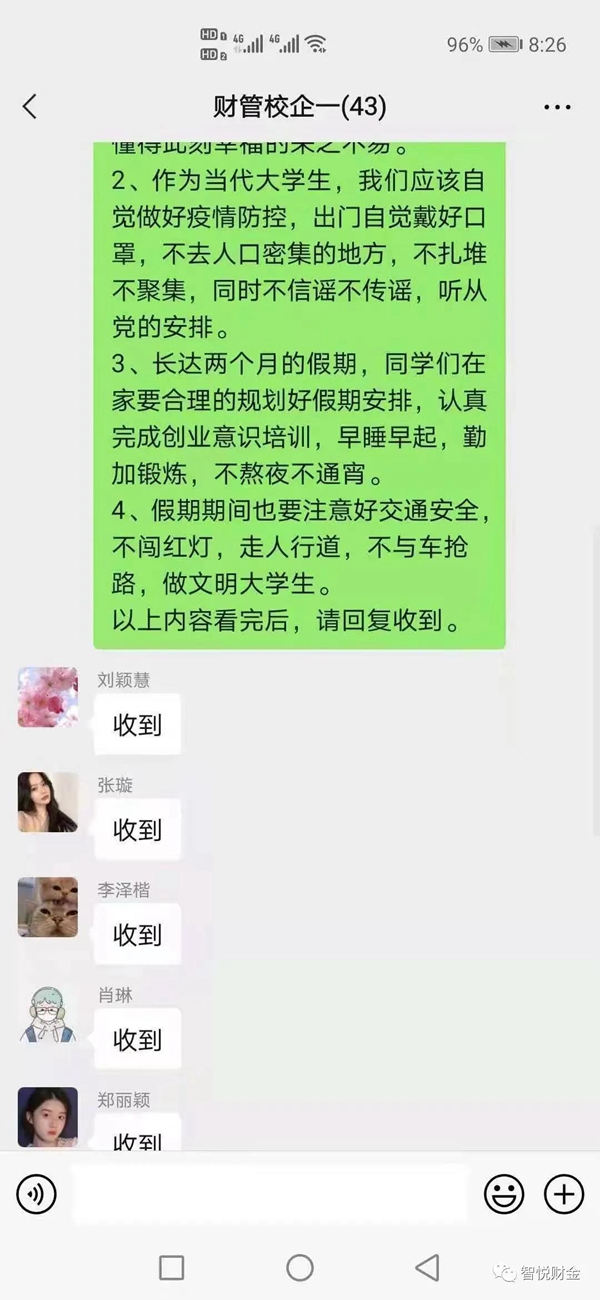View 郑丽颖's profile avatar
The image size is (600, 1300).
point(47,1116)
